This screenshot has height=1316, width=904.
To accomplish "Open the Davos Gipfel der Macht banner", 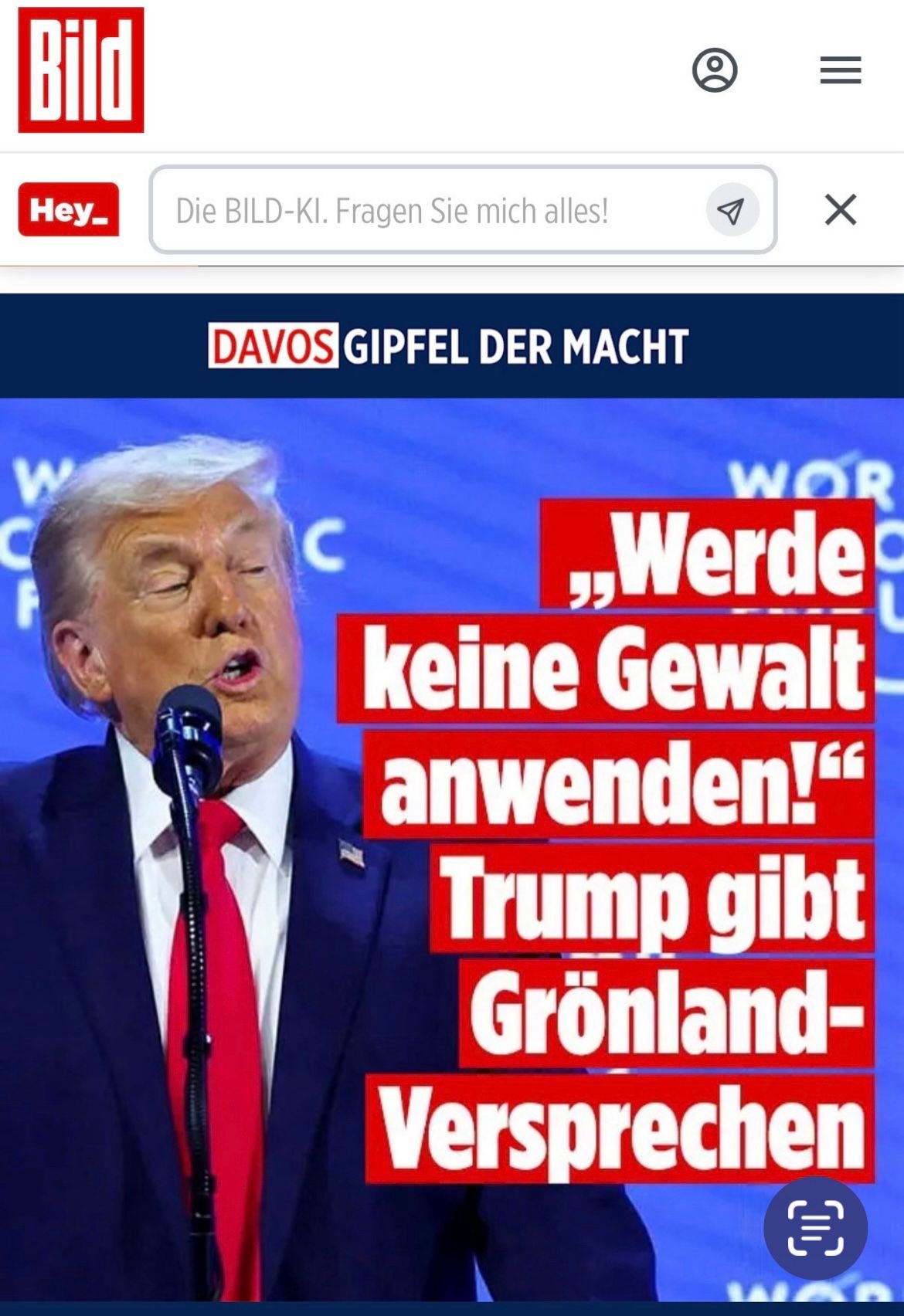I will (x=448, y=346).
